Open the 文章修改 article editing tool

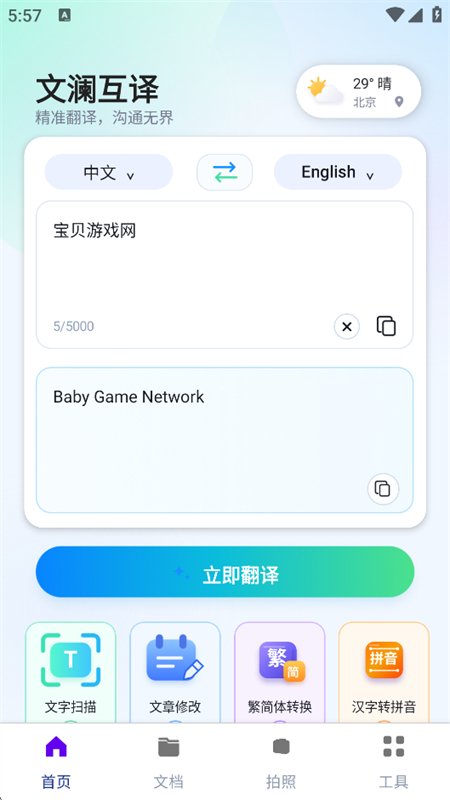pos(175,672)
